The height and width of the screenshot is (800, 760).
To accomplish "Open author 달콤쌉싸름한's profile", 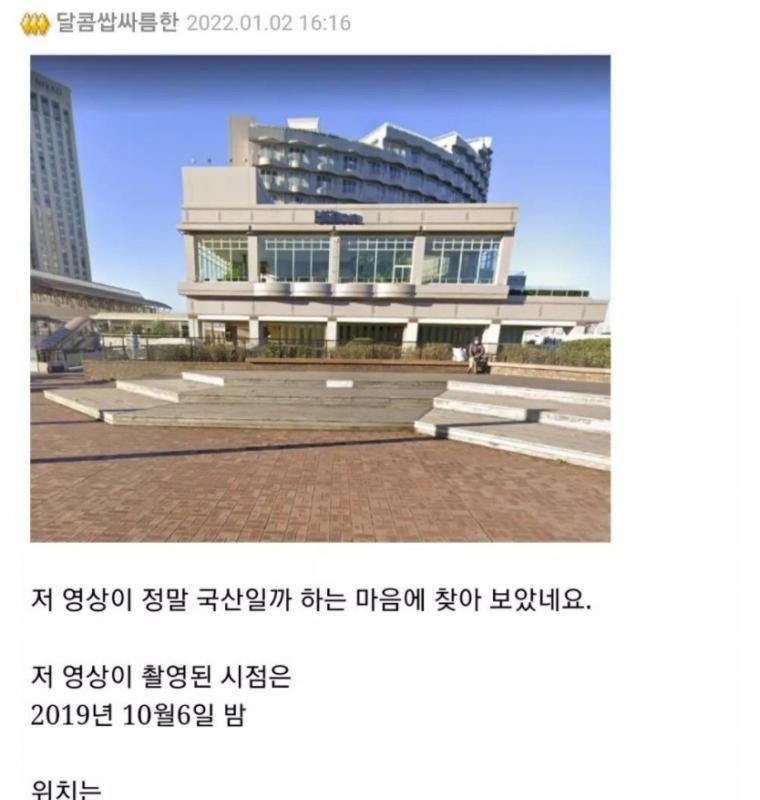I will coord(116,22).
